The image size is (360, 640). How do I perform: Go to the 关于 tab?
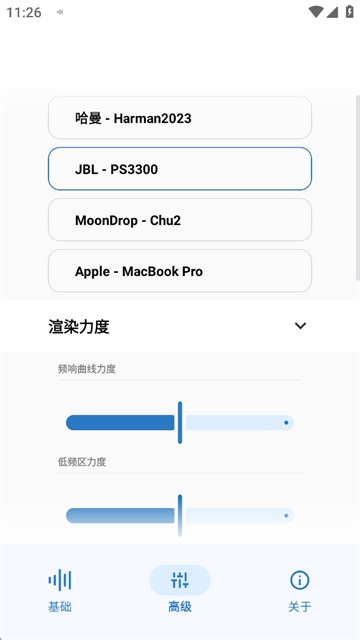pos(300,590)
